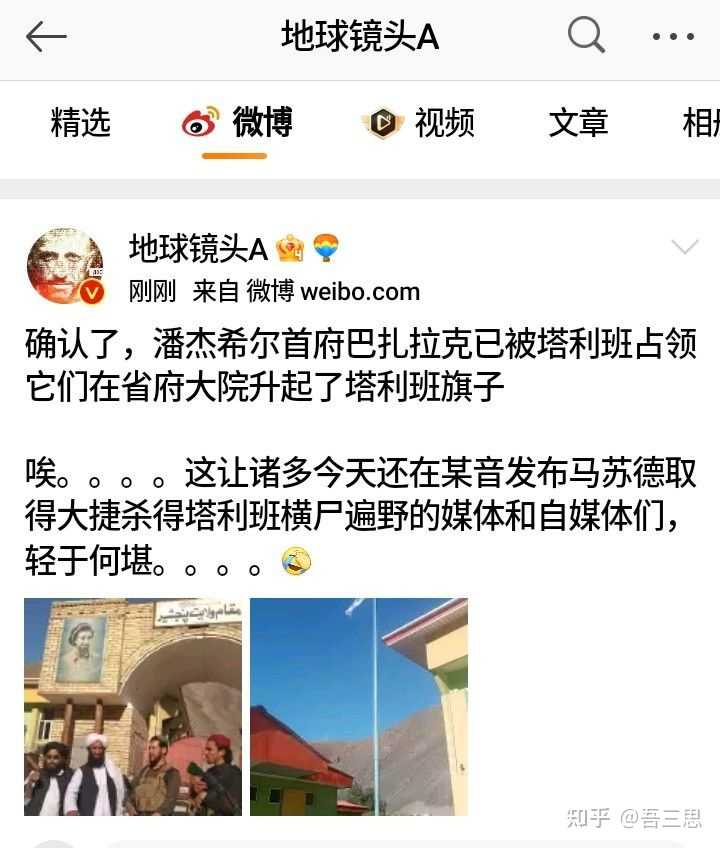This screenshot has height=848, width=720.
Task: Open the 文章 tab
Action: click(x=578, y=122)
